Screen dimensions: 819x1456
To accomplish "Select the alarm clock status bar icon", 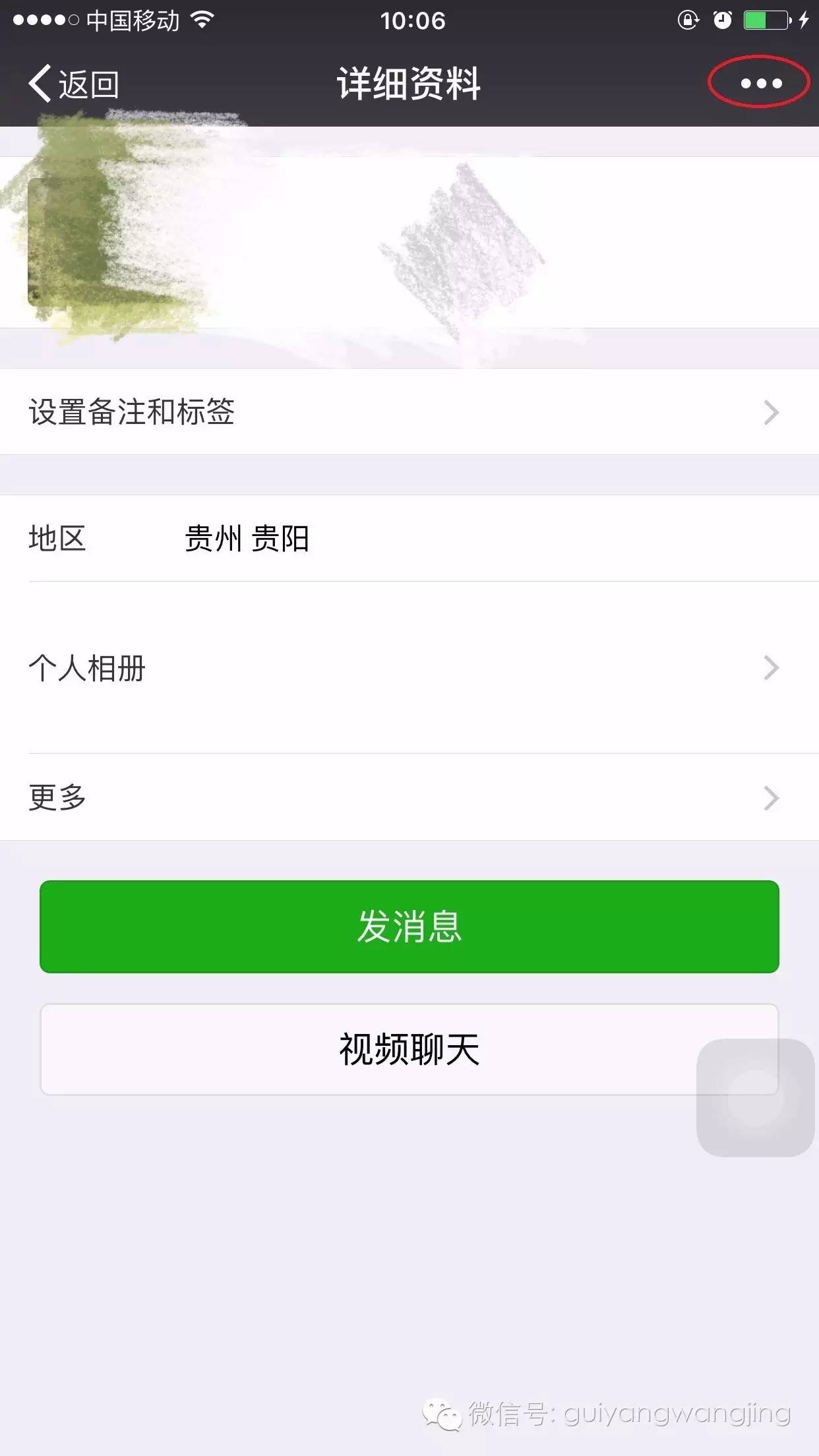I will pos(721,20).
